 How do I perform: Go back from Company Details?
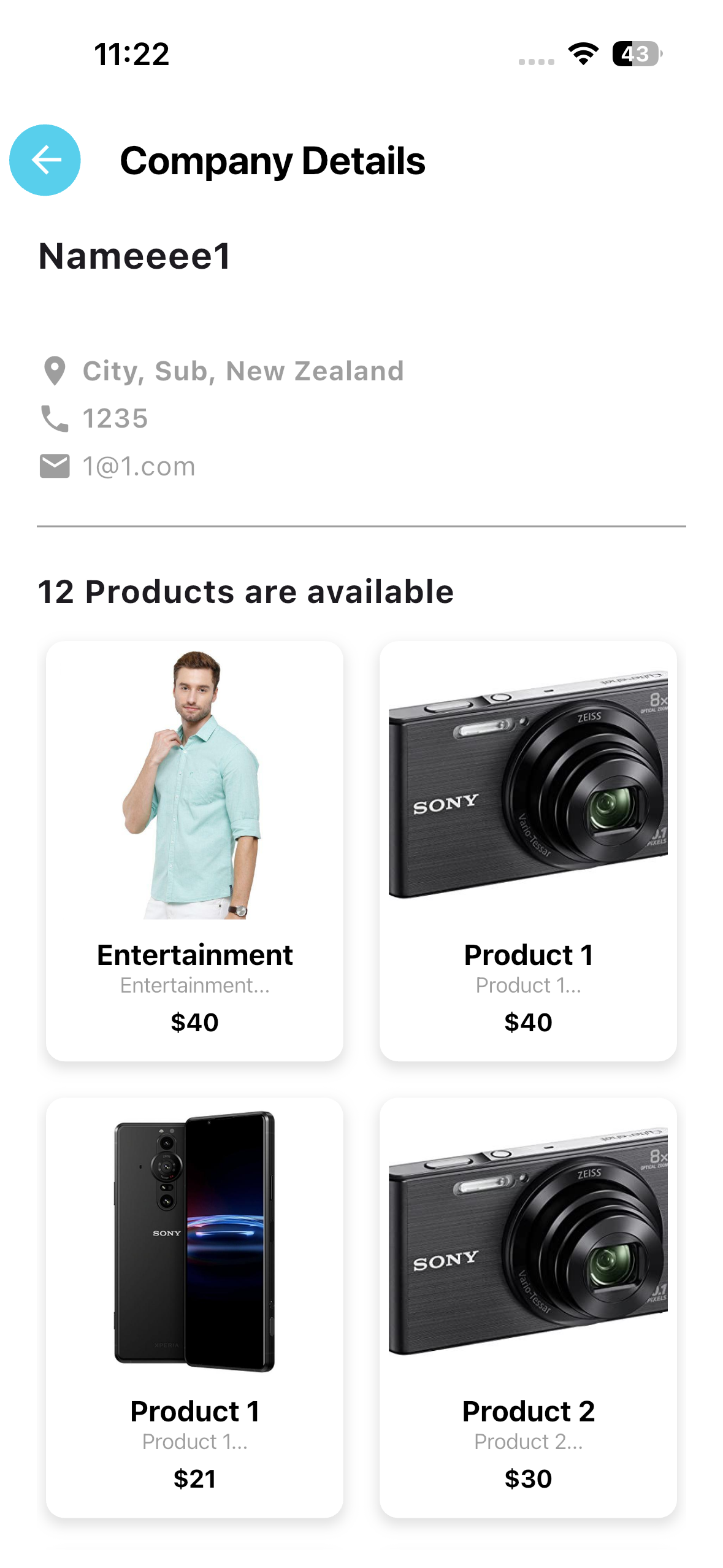pos(45,160)
